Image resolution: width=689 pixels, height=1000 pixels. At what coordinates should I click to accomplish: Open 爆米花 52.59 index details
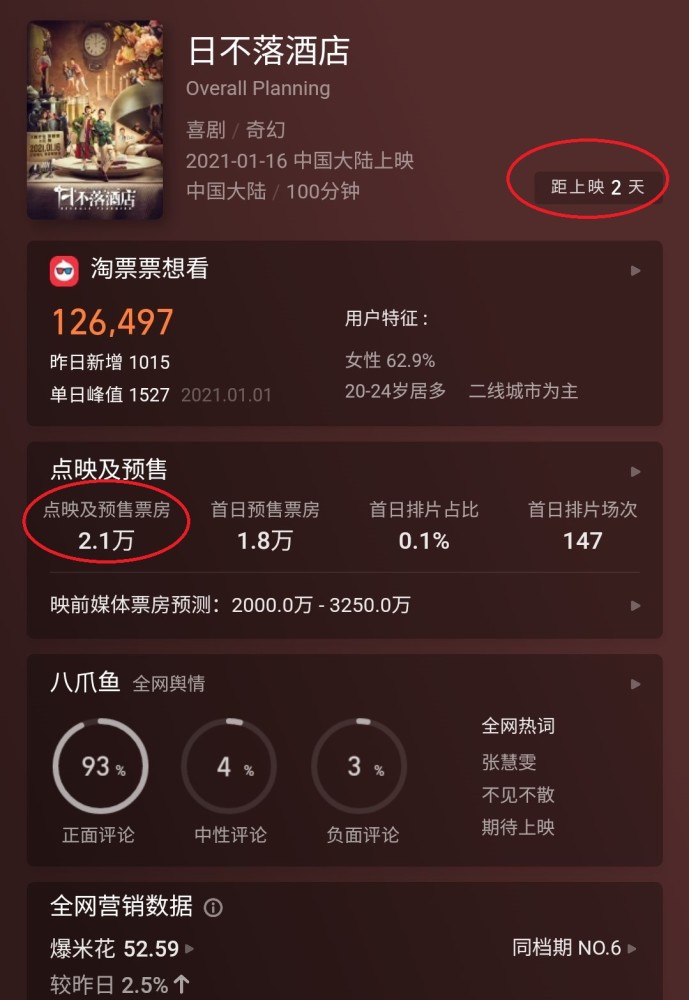(x=122, y=948)
